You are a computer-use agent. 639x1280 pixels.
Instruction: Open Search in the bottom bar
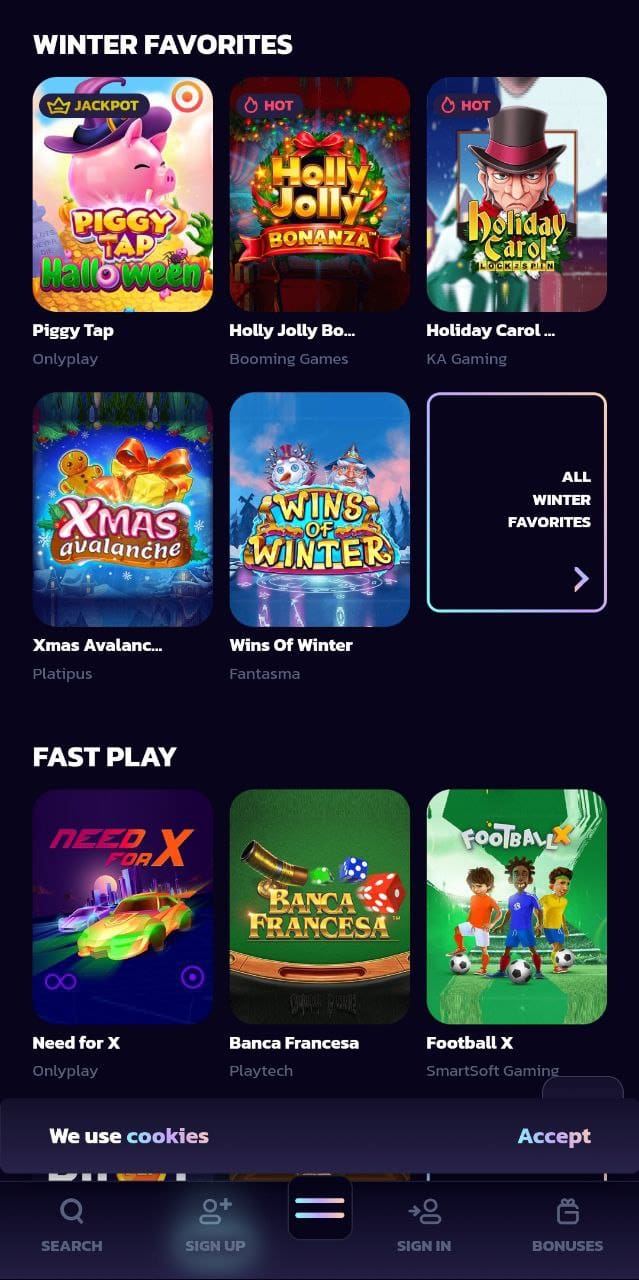72,1226
